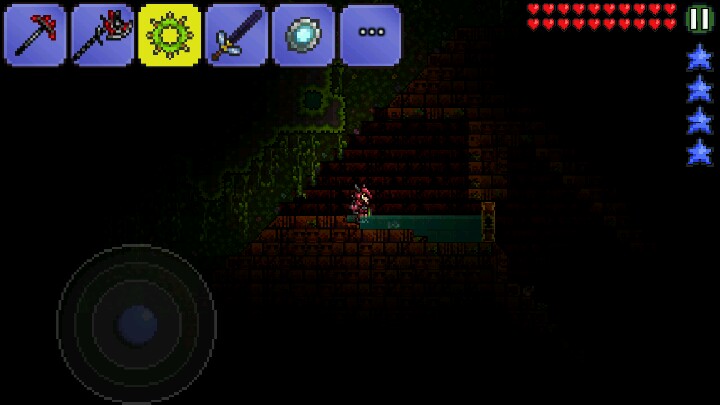The height and width of the screenshot is (405, 720).
Task: Pause the game
Action: pyautogui.click(x=699, y=19)
